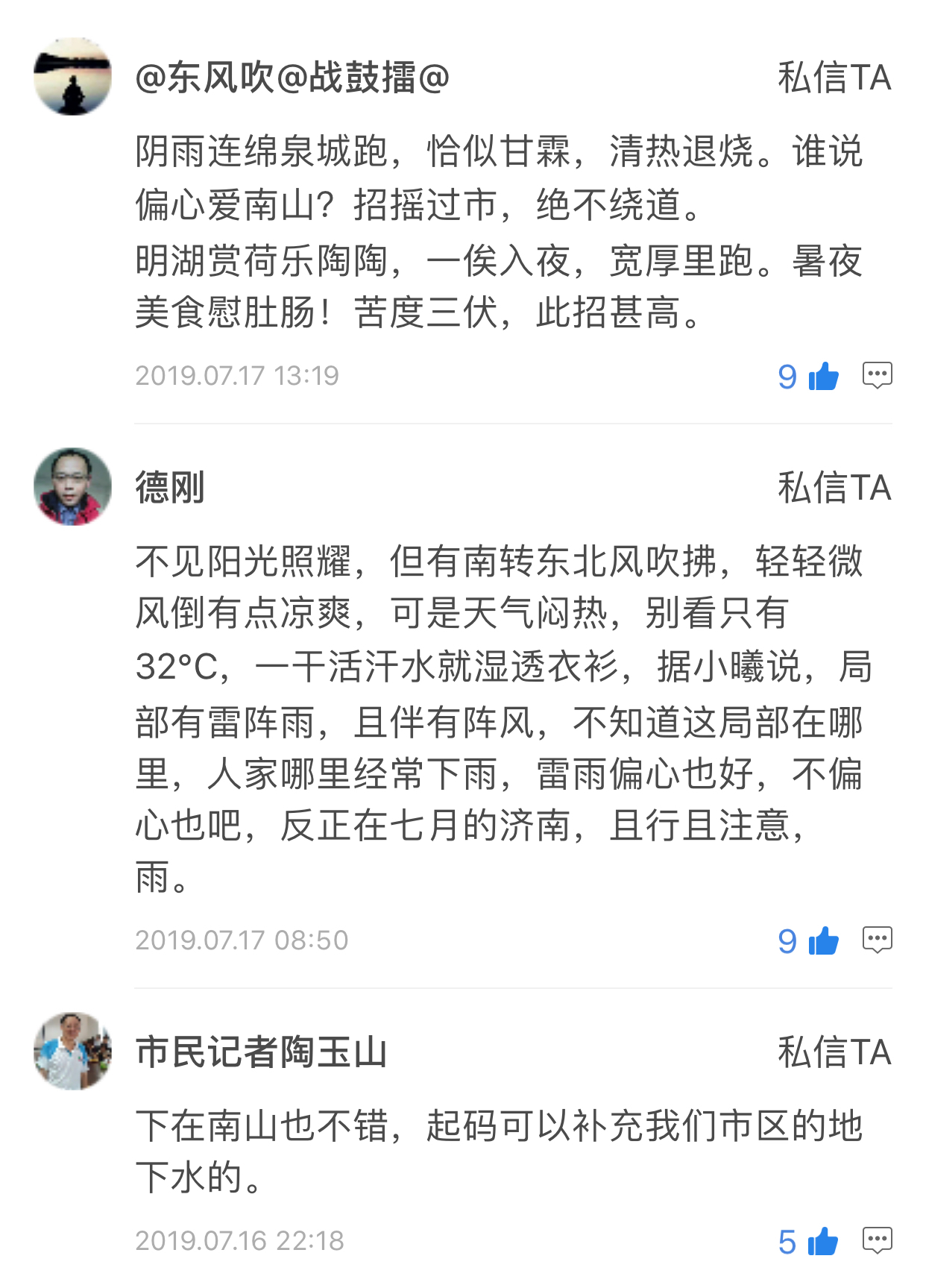Like @东风吹@战鼓擂@'s comment with thumbs-up icon
Image resolution: width=926 pixels, height=1288 pixels.
[822, 377]
